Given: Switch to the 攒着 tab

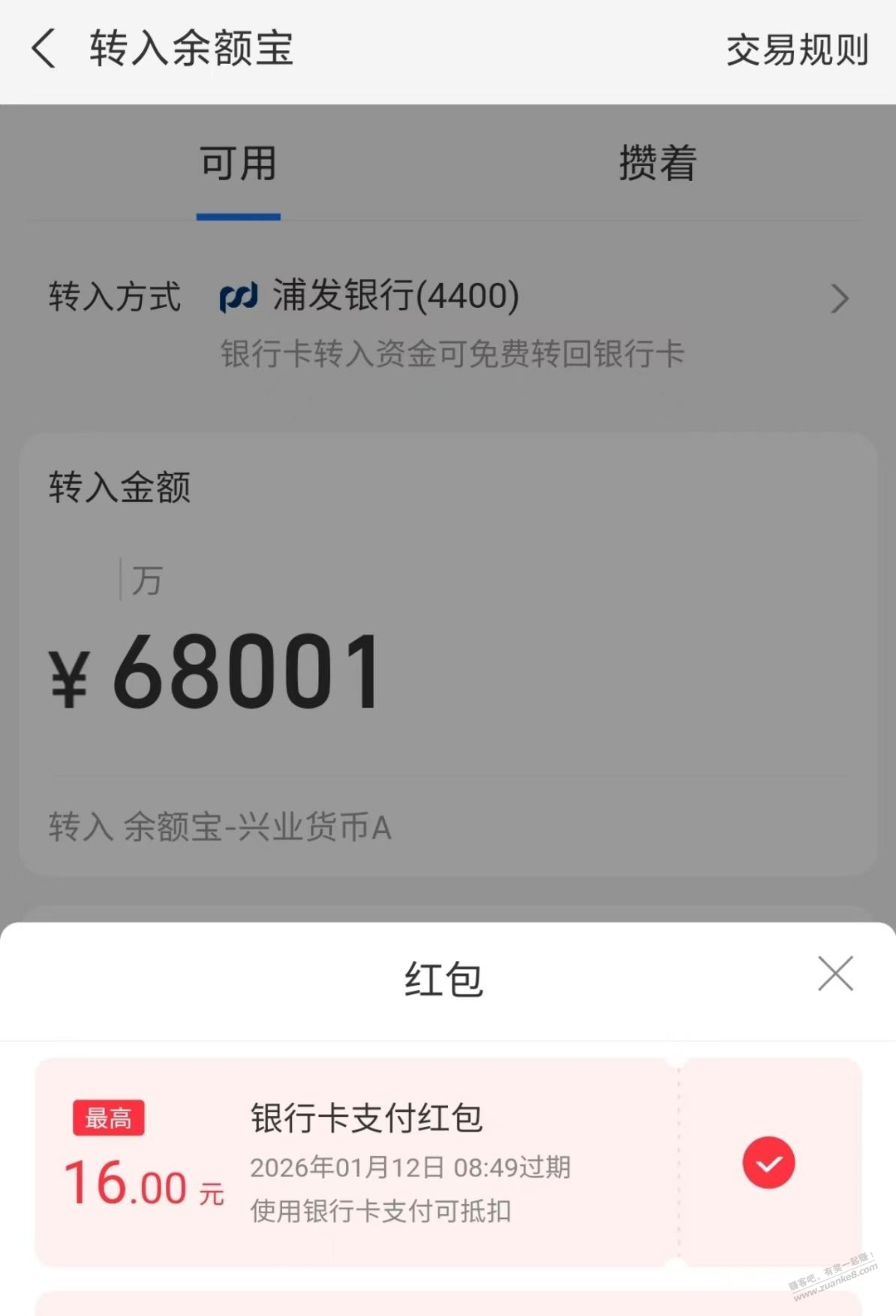Looking at the screenshot, I should tap(657, 164).
